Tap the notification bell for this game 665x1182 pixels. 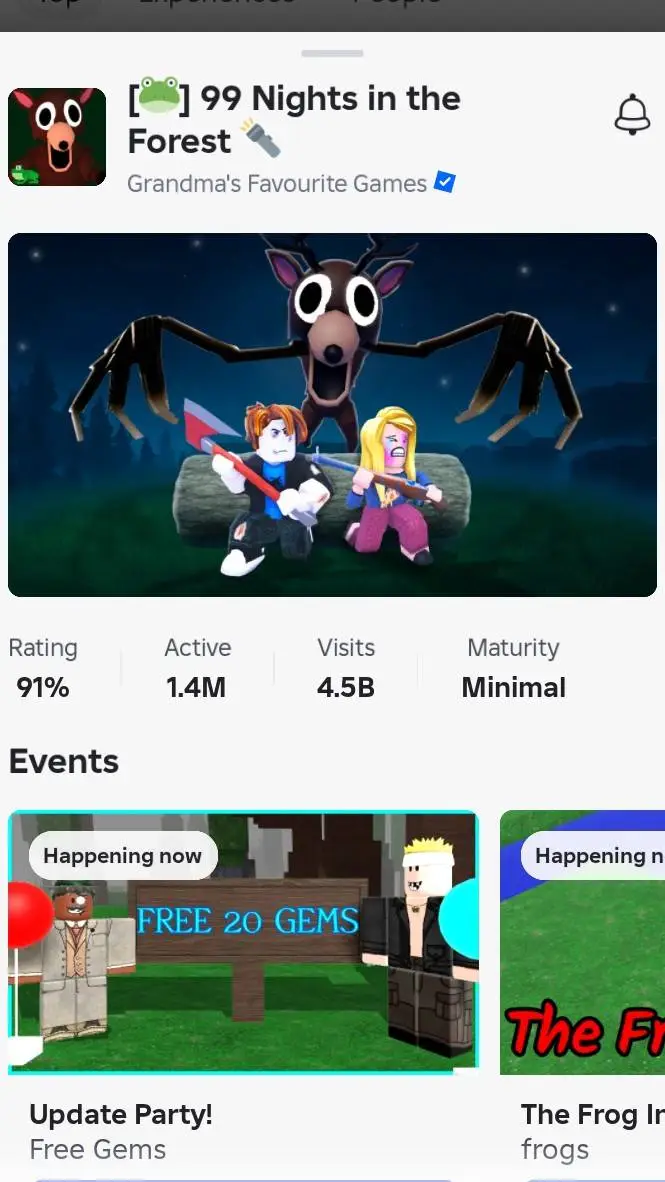(x=632, y=115)
